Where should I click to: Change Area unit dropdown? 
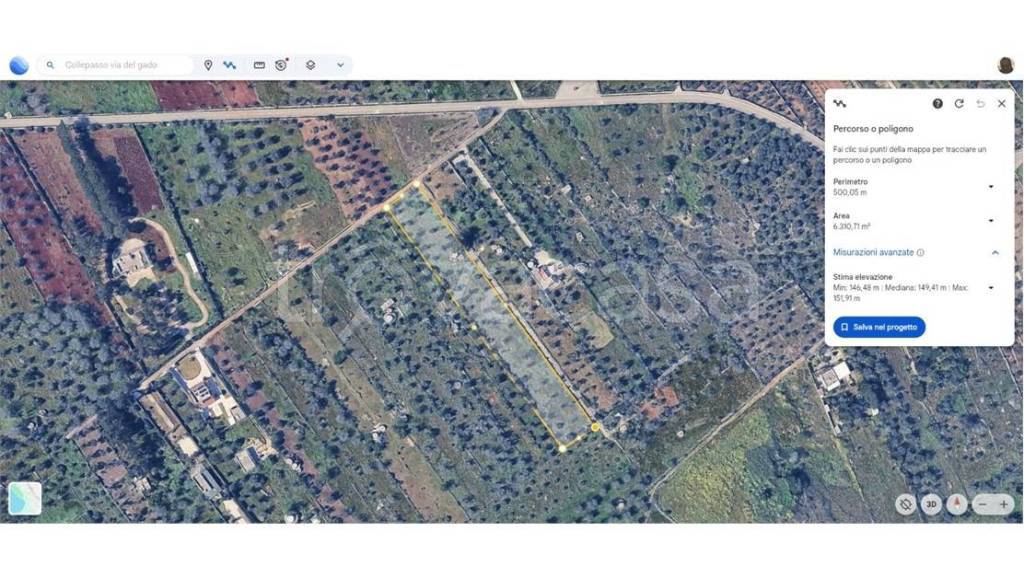tap(991, 221)
